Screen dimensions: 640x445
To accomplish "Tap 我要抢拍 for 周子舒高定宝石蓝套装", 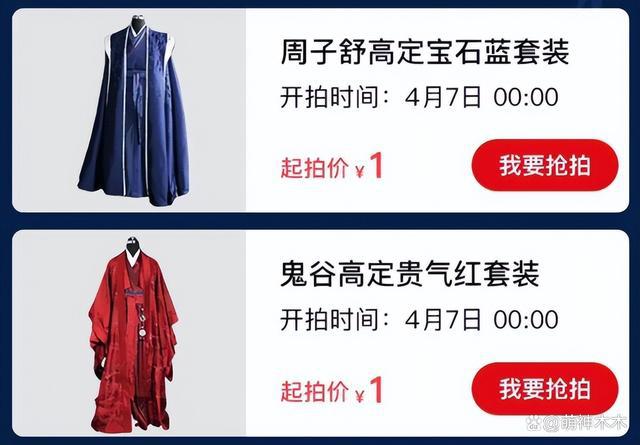I will (x=545, y=166).
